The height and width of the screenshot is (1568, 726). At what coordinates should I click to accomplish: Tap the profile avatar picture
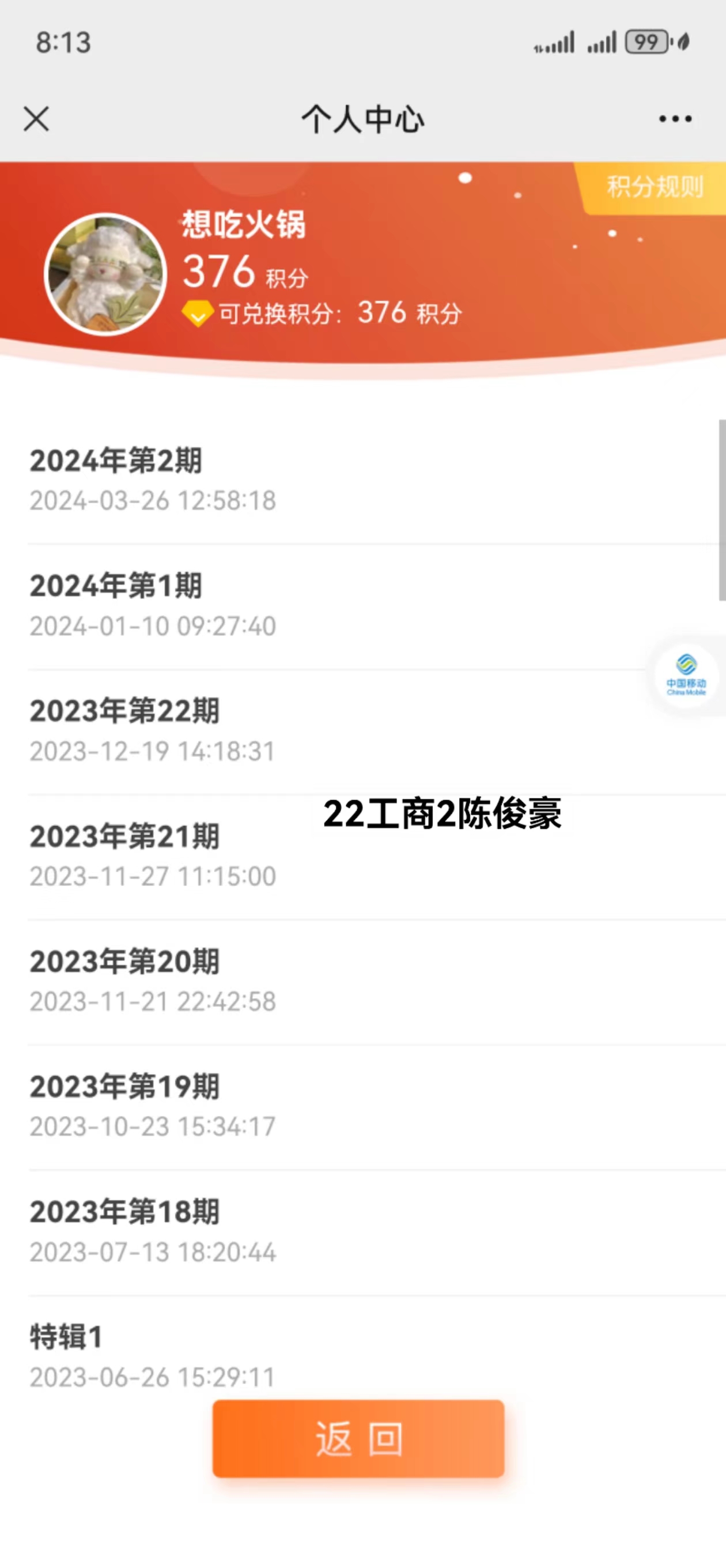point(105,274)
